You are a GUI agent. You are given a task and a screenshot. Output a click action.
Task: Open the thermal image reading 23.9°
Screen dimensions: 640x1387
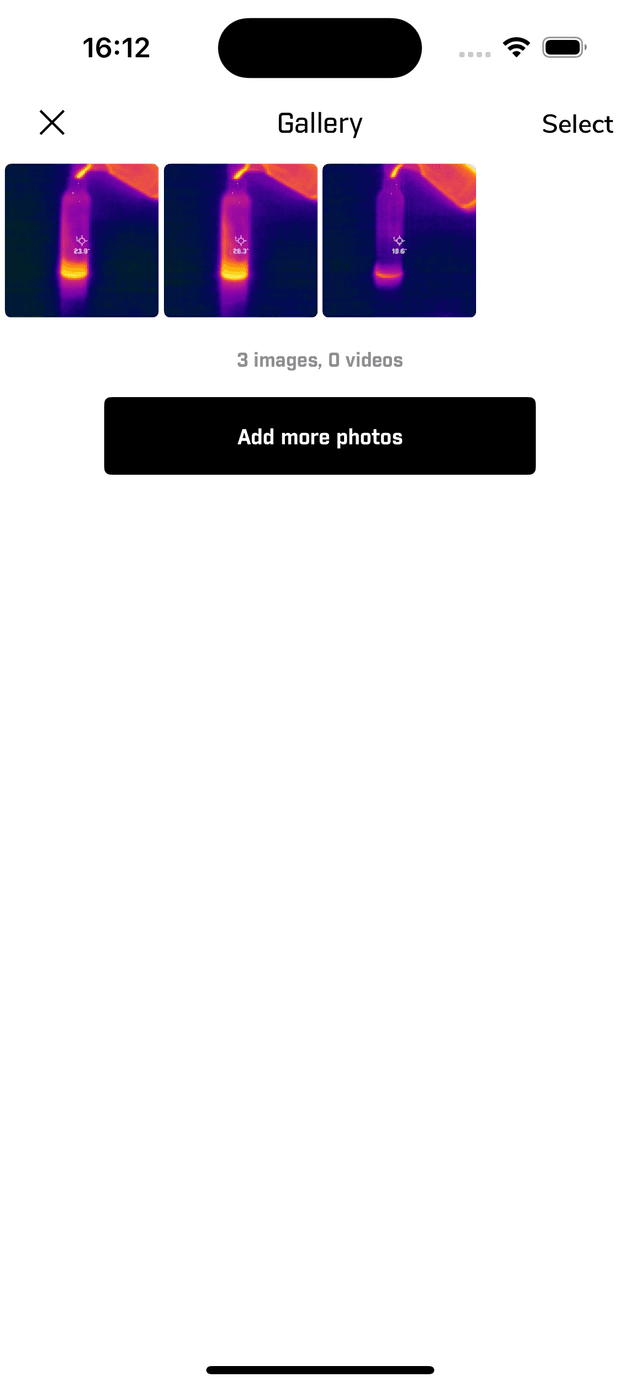[x=82, y=241]
